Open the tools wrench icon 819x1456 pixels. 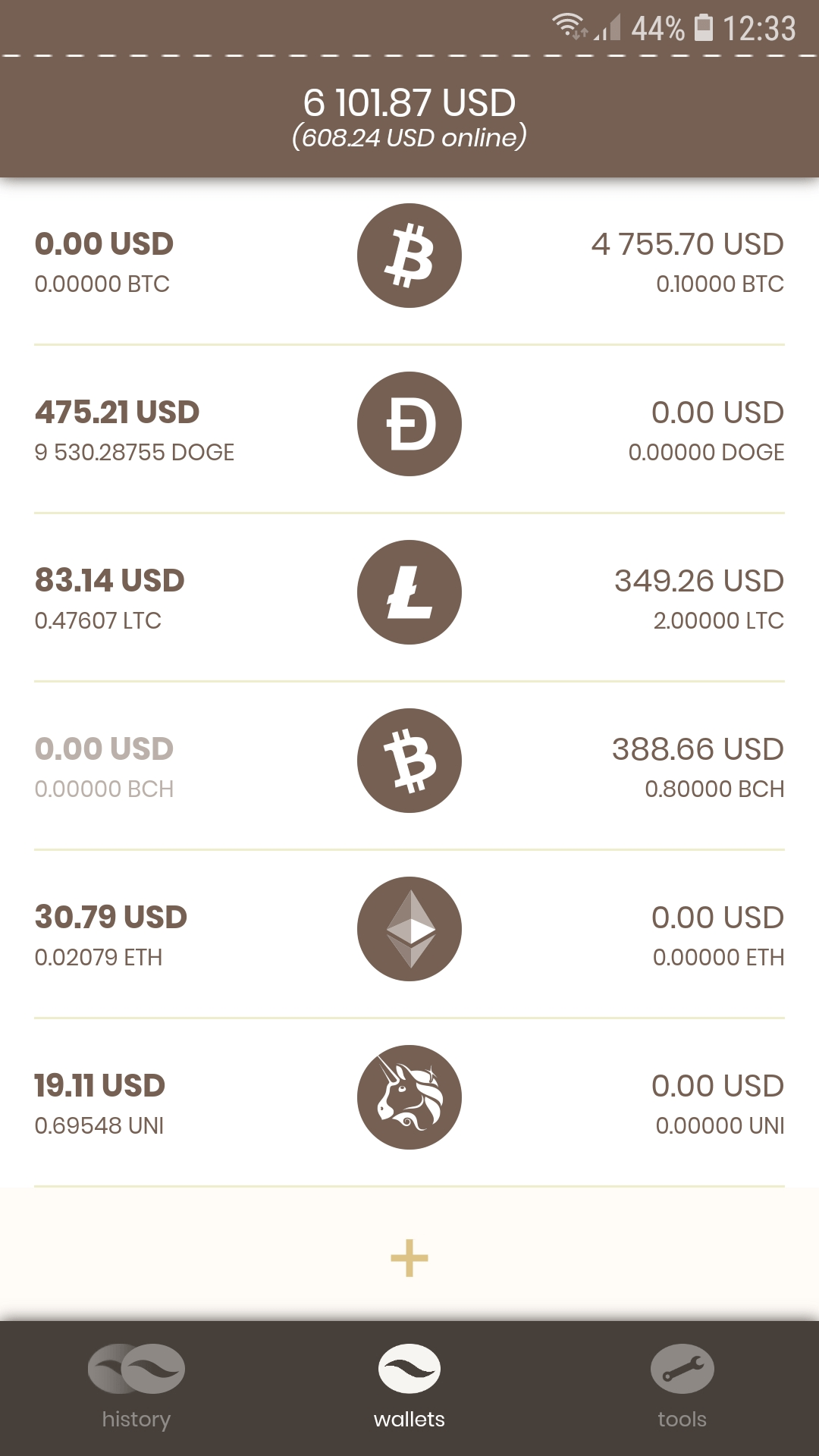point(681,1369)
